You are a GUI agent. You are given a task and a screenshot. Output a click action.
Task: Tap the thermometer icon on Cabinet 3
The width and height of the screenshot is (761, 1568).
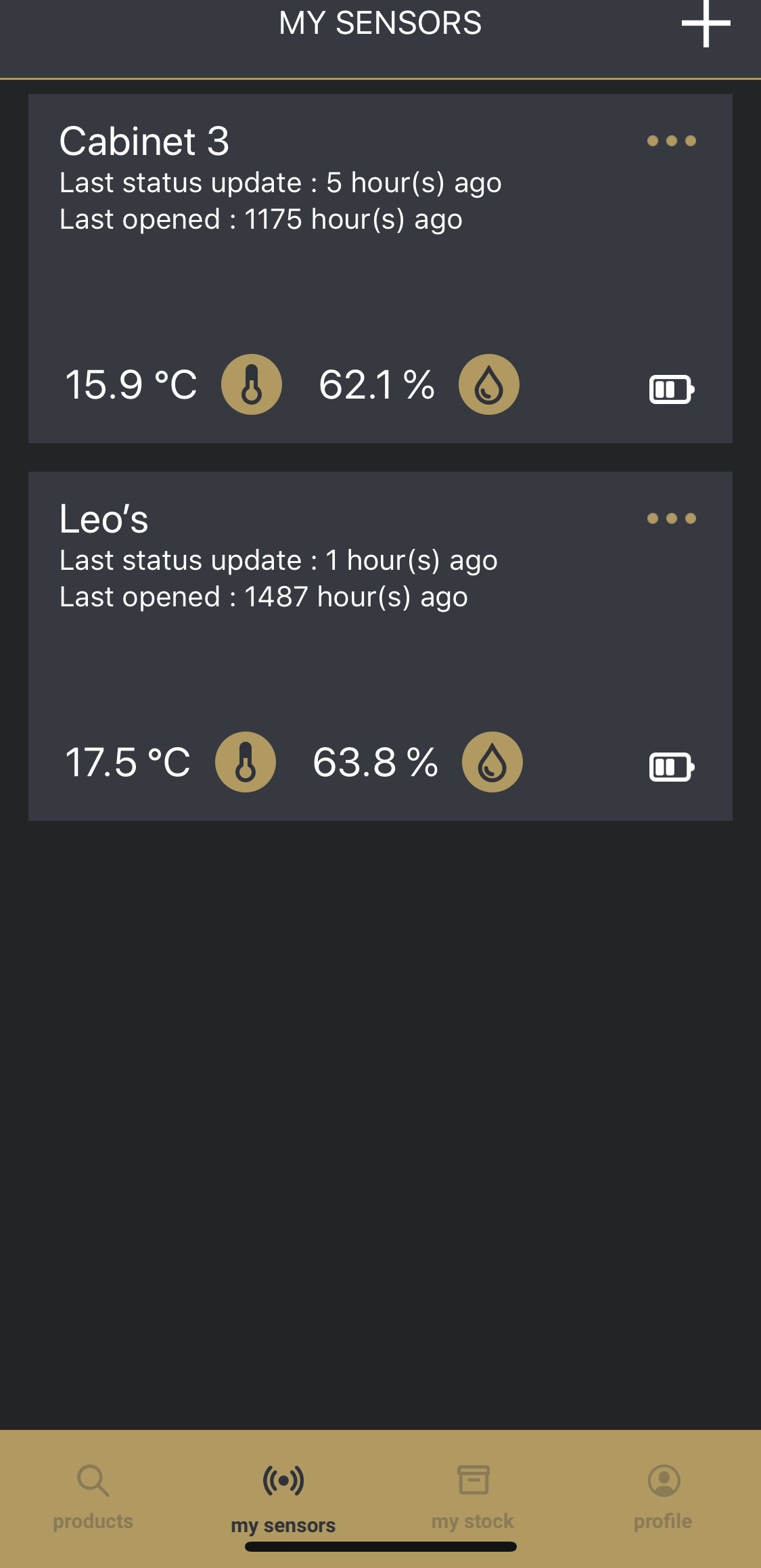coord(252,384)
